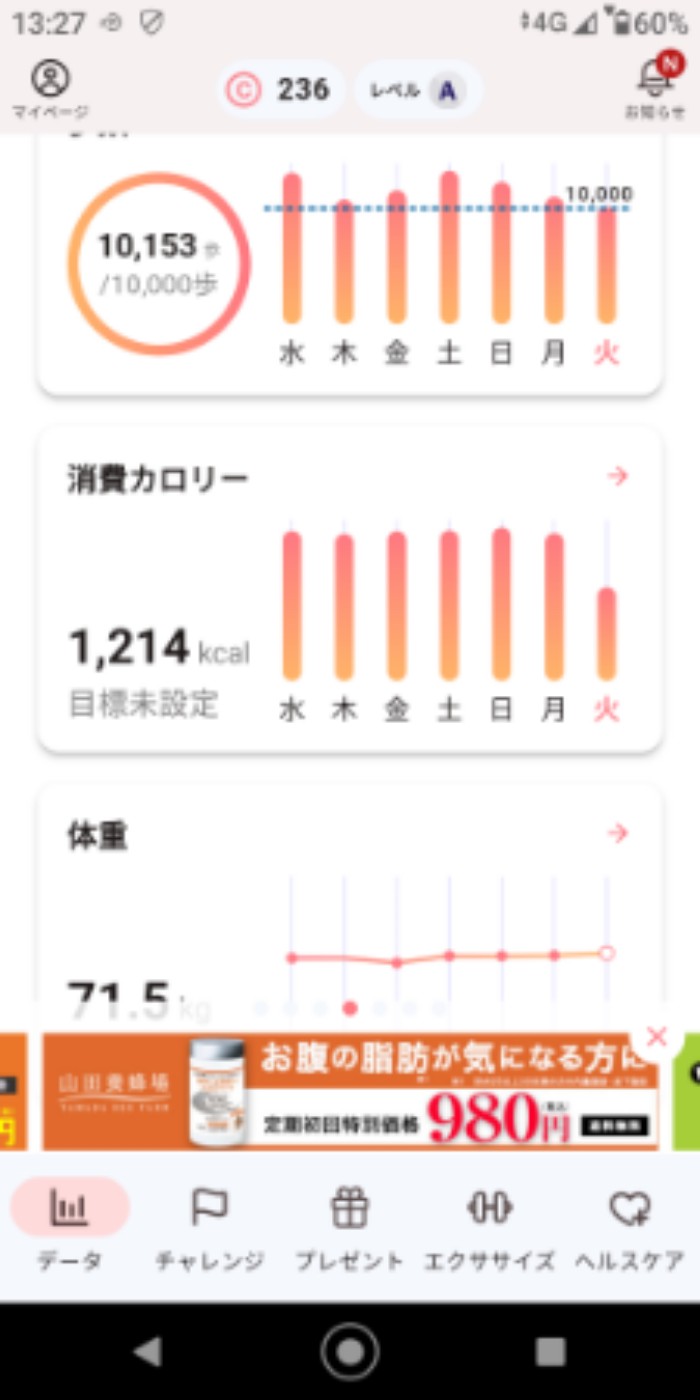Select the データ tab
Image resolution: width=700 pixels, height=1400 pixels.
click(x=70, y=1226)
